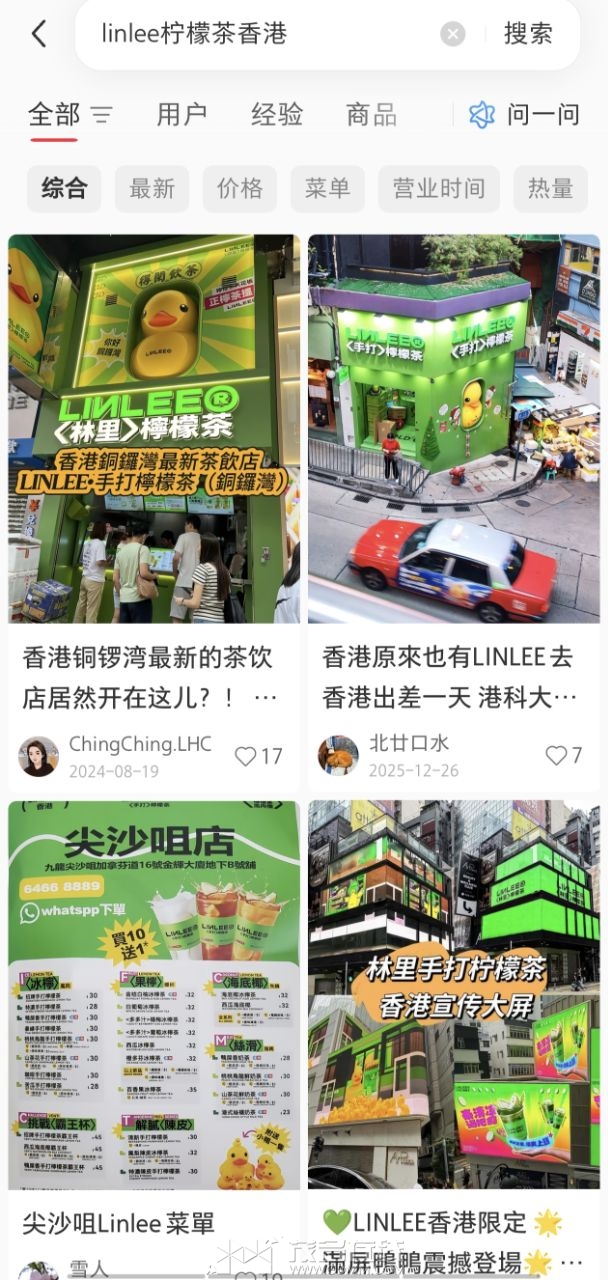
Task: Select the 综合 sort chip
Action: (x=64, y=188)
